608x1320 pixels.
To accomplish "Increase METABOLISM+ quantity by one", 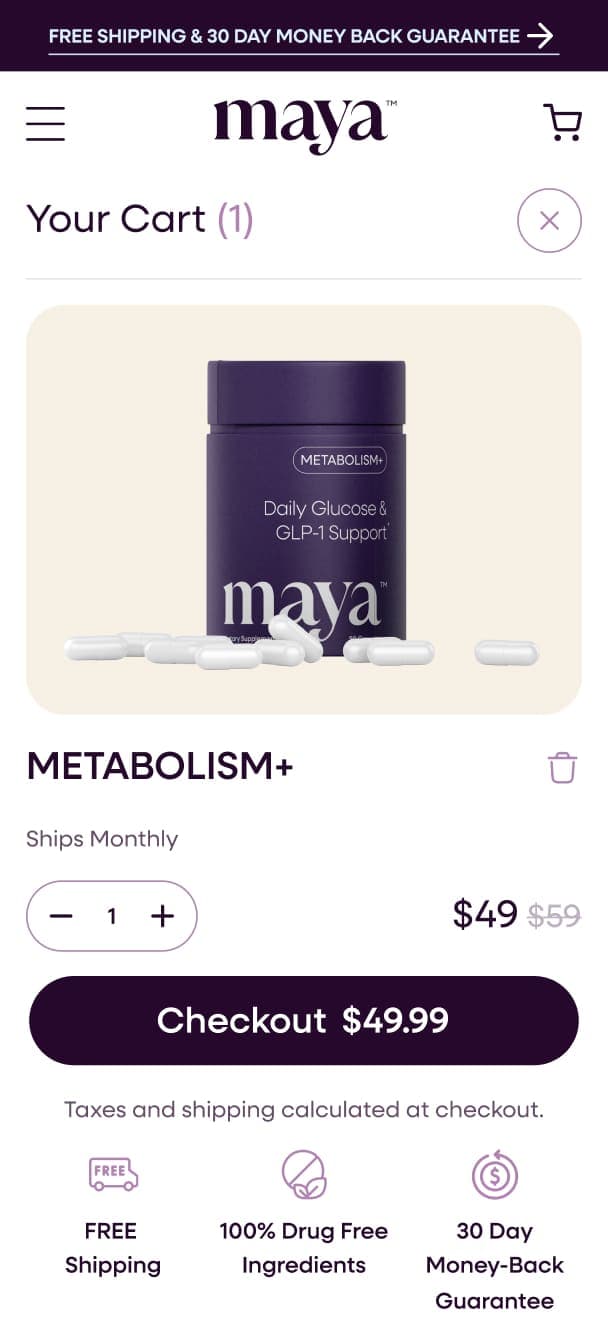I will pyautogui.click(x=162, y=916).
